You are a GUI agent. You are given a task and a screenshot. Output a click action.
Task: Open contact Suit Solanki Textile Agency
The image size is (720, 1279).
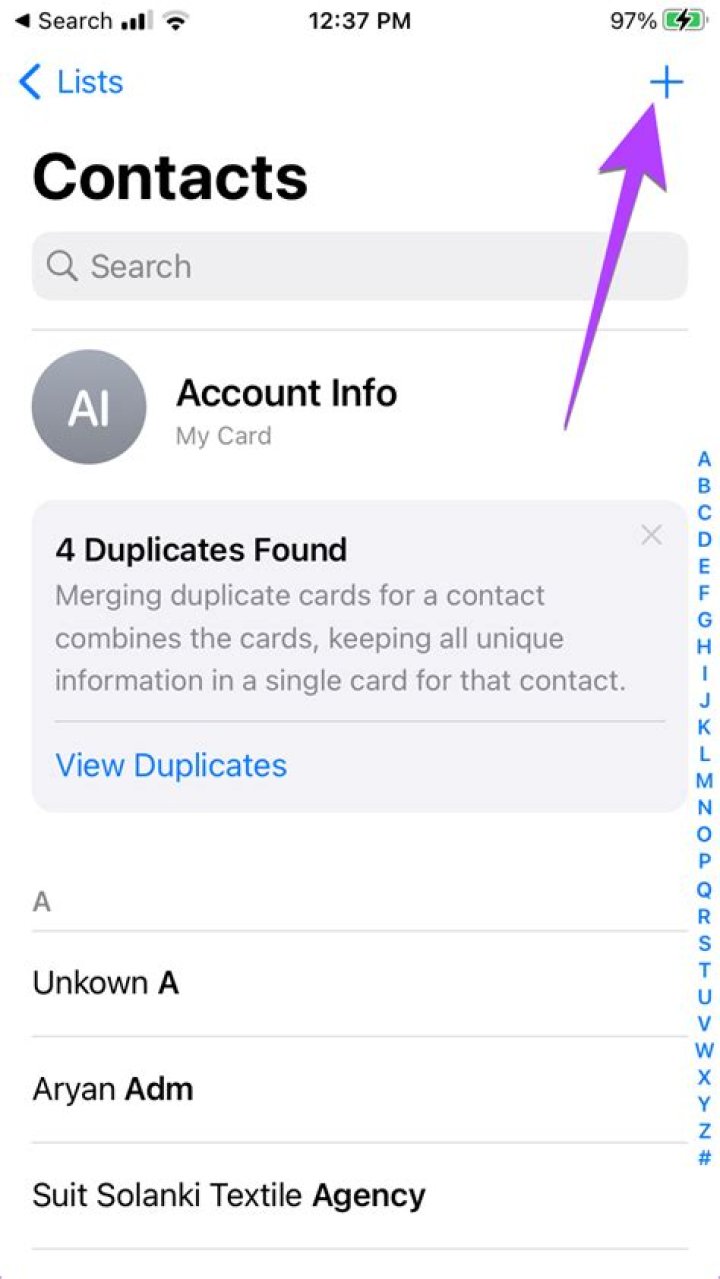(229, 1195)
